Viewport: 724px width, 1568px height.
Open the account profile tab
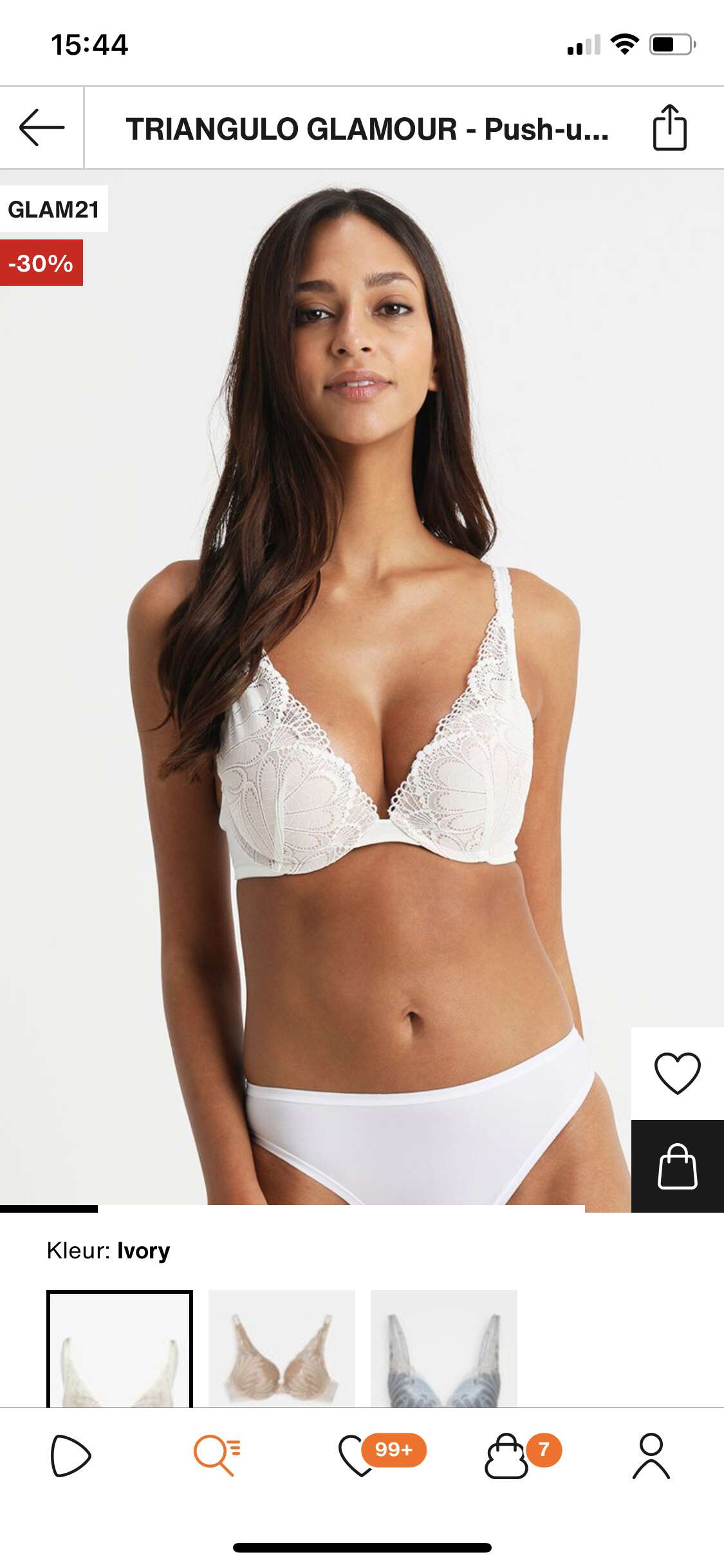pos(651,1455)
